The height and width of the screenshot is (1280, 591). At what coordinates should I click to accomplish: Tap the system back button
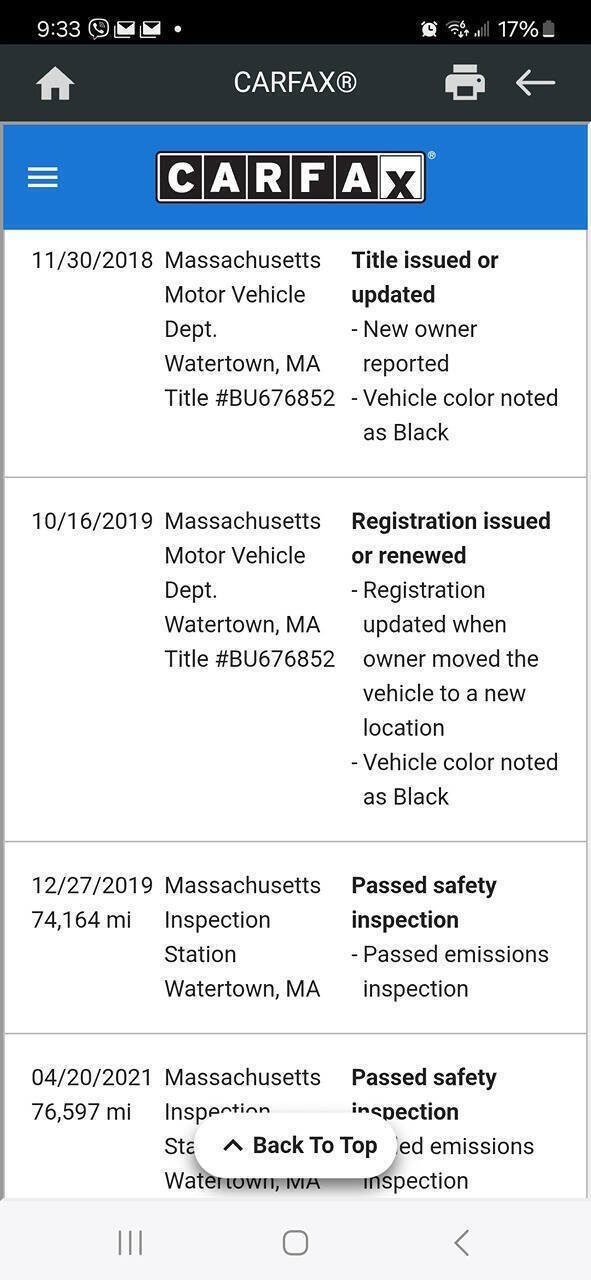[x=461, y=1242]
